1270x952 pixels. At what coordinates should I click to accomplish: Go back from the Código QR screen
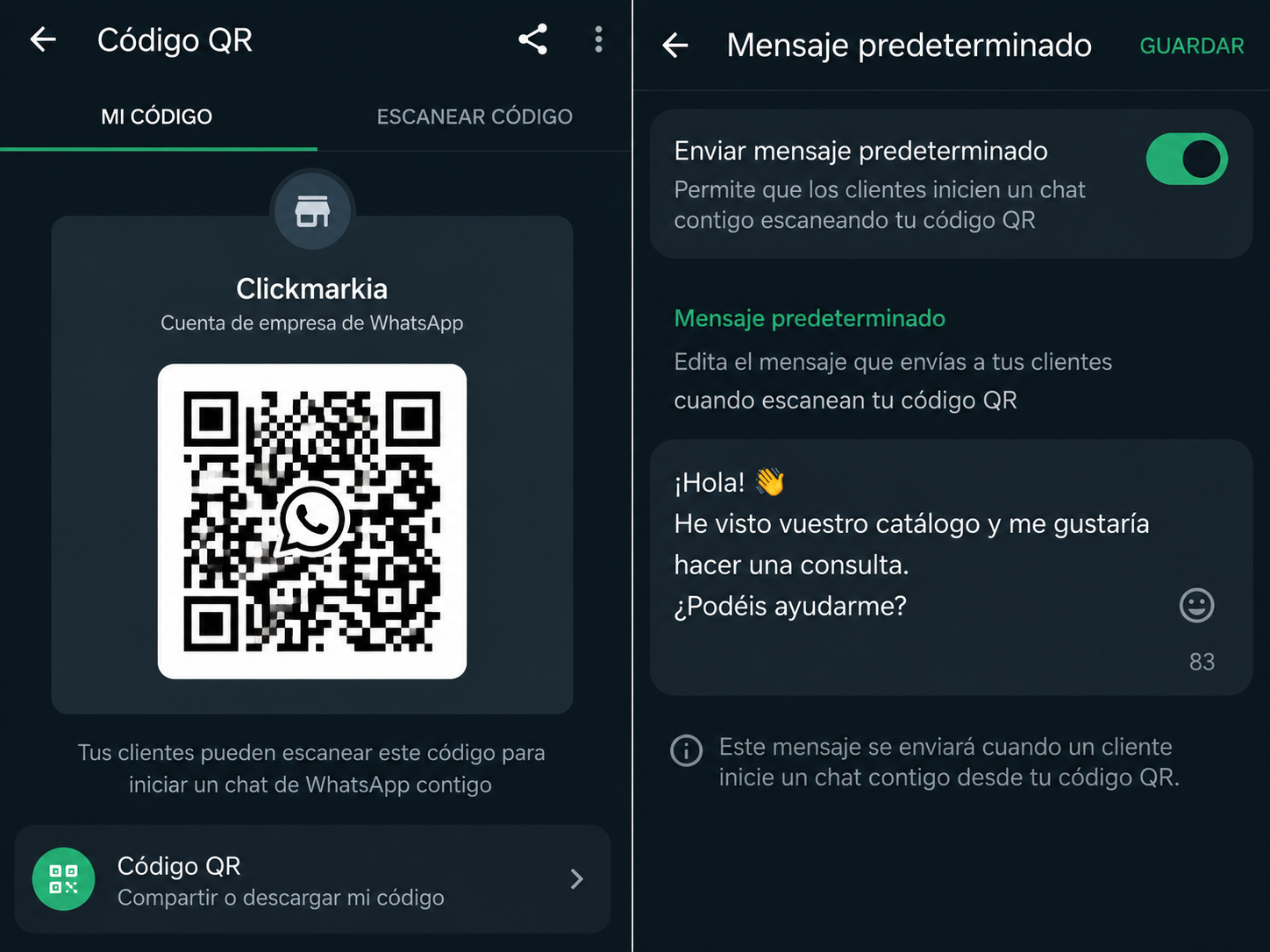(x=43, y=39)
